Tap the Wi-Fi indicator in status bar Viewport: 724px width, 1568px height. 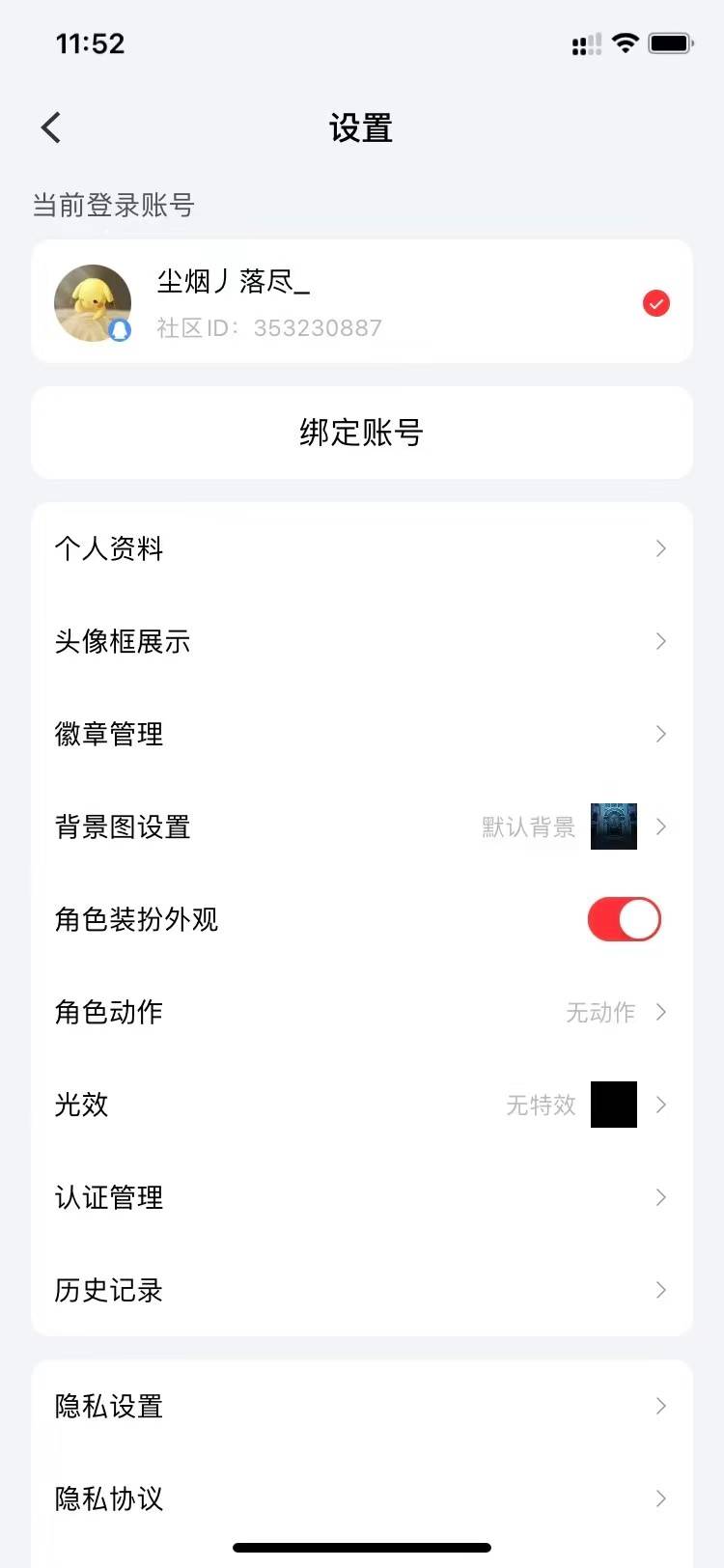(x=624, y=42)
